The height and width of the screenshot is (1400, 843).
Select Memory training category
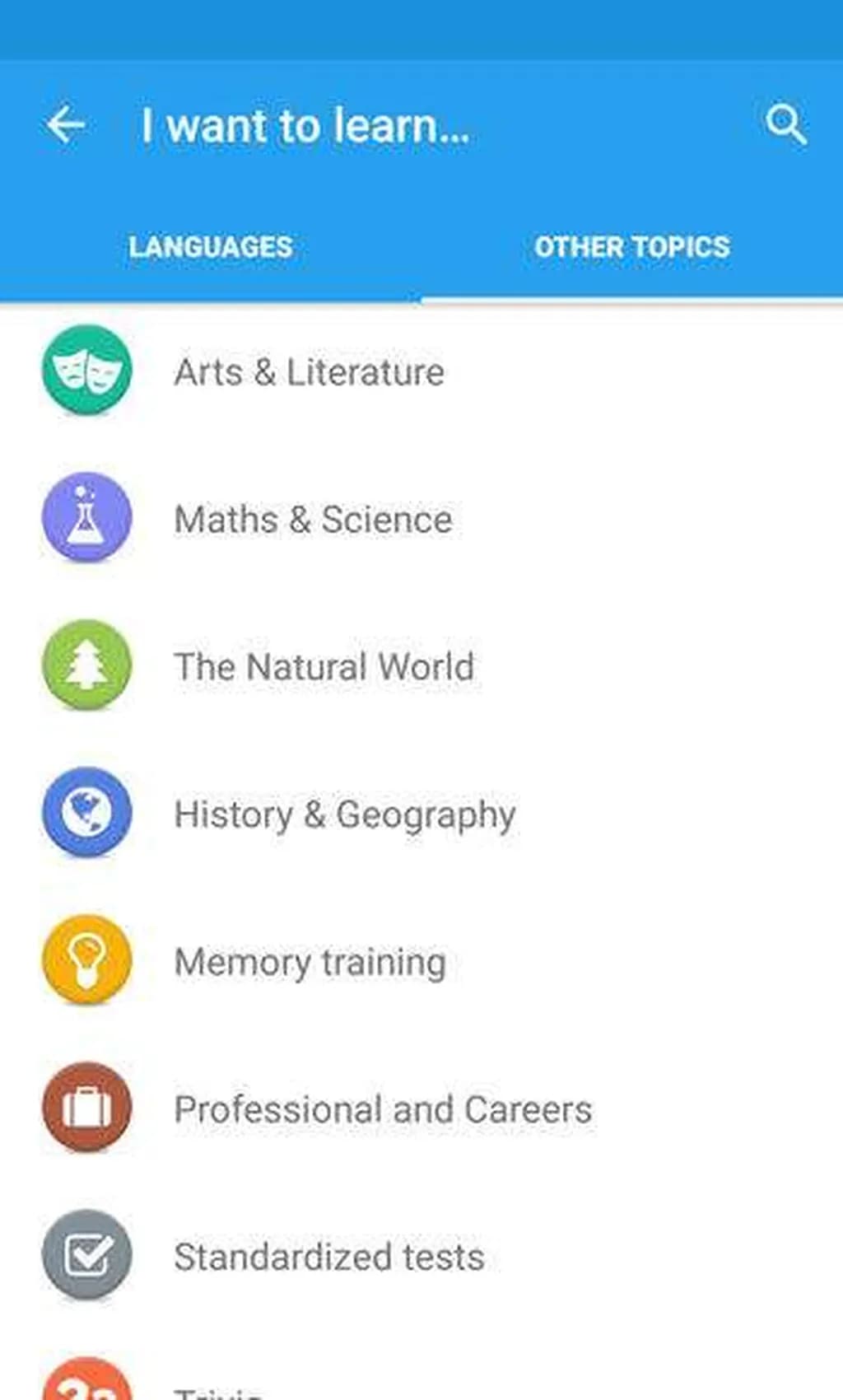click(310, 962)
